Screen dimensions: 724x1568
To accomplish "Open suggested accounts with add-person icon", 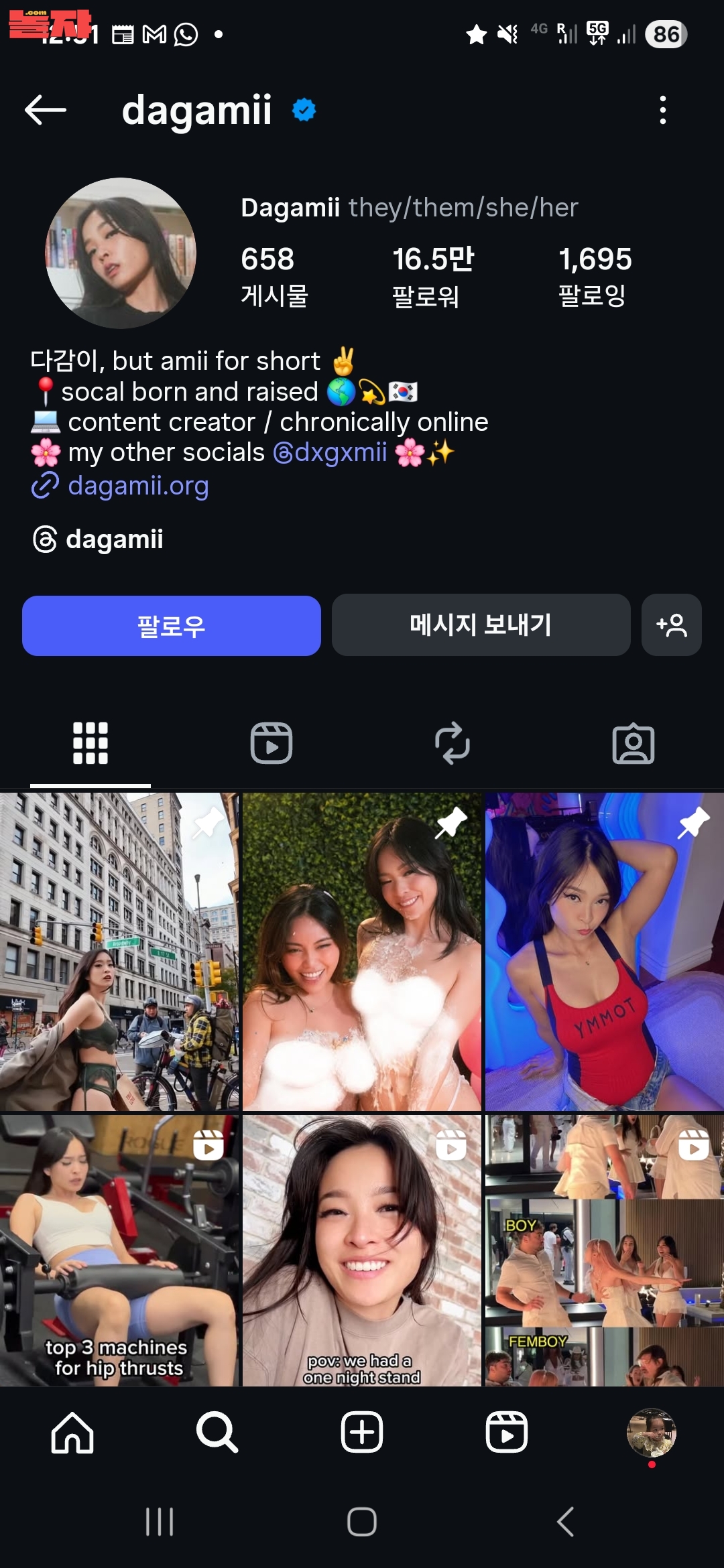I will pyautogui.click(x=671, y=625).
